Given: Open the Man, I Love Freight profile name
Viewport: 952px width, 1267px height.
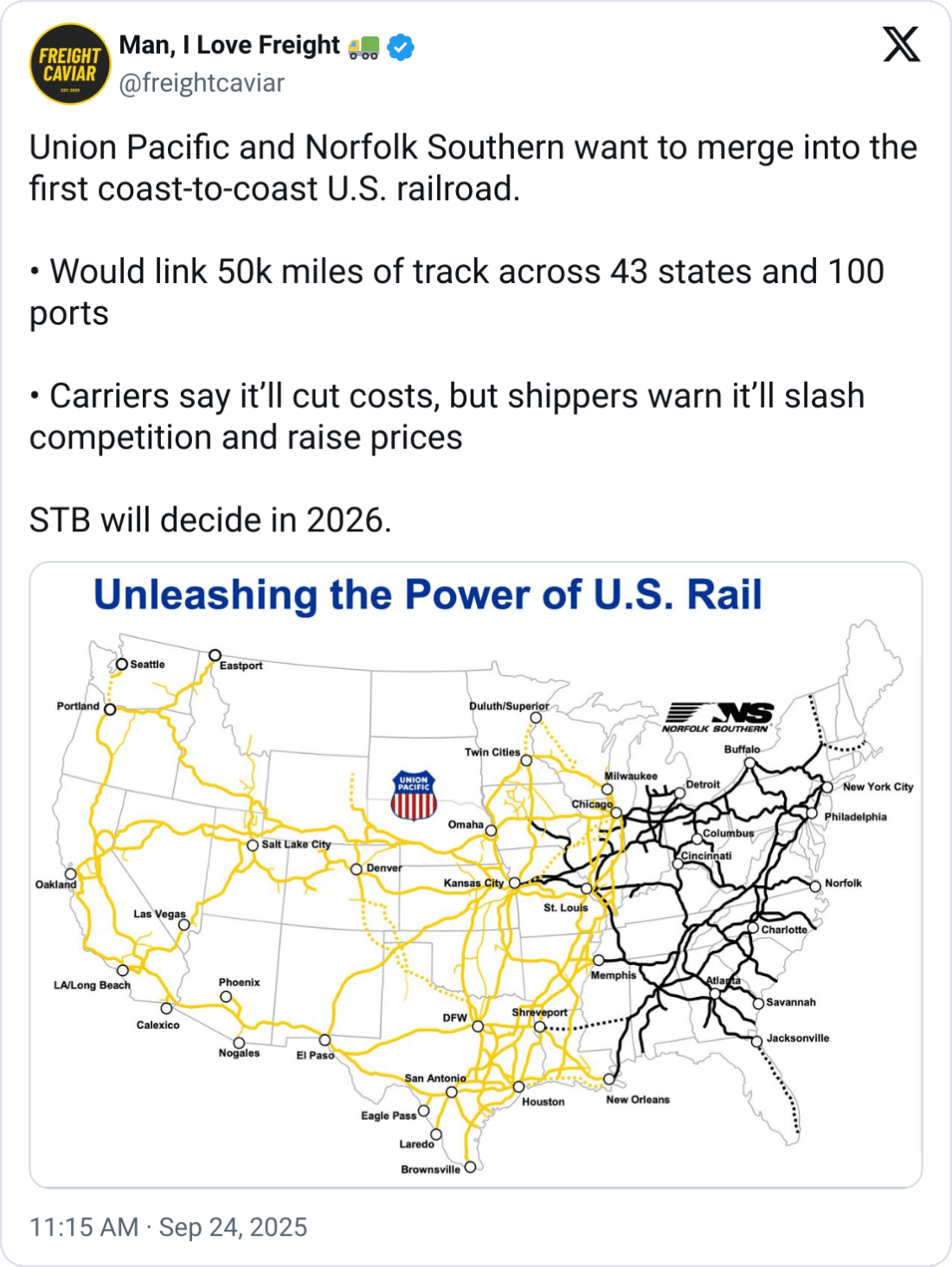Looking at the screenshot, I should pyautogui.click(x=230, y=45).
